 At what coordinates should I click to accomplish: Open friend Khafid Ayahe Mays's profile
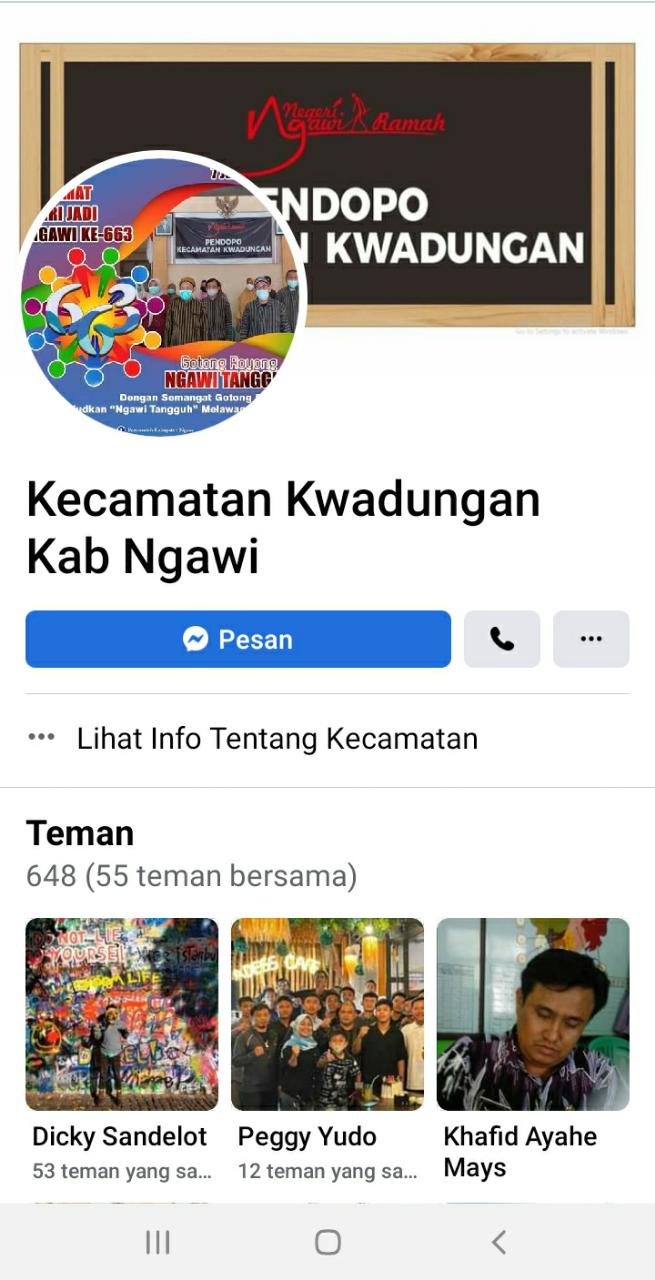533,1014
